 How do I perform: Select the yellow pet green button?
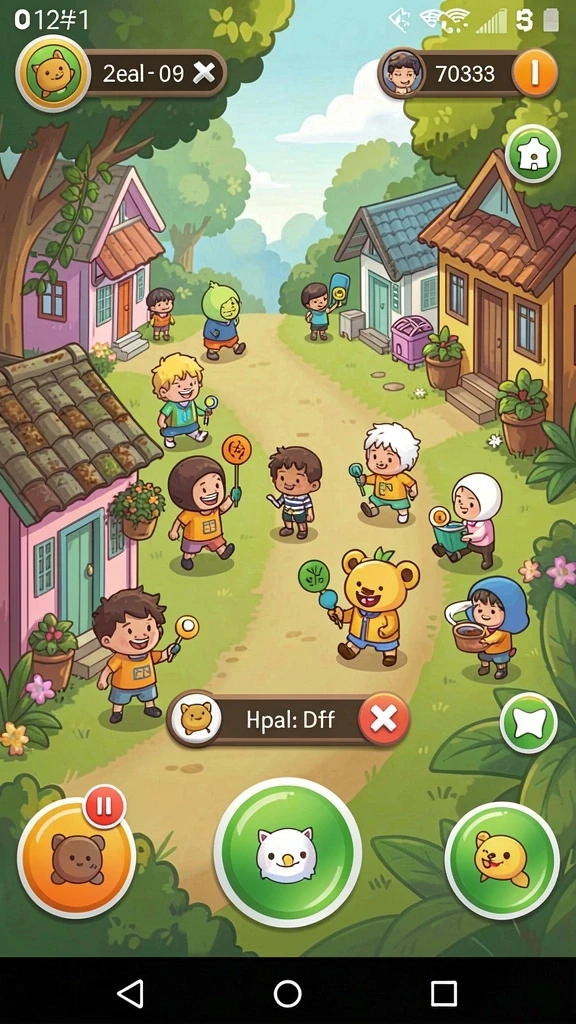tap(502, 859)
